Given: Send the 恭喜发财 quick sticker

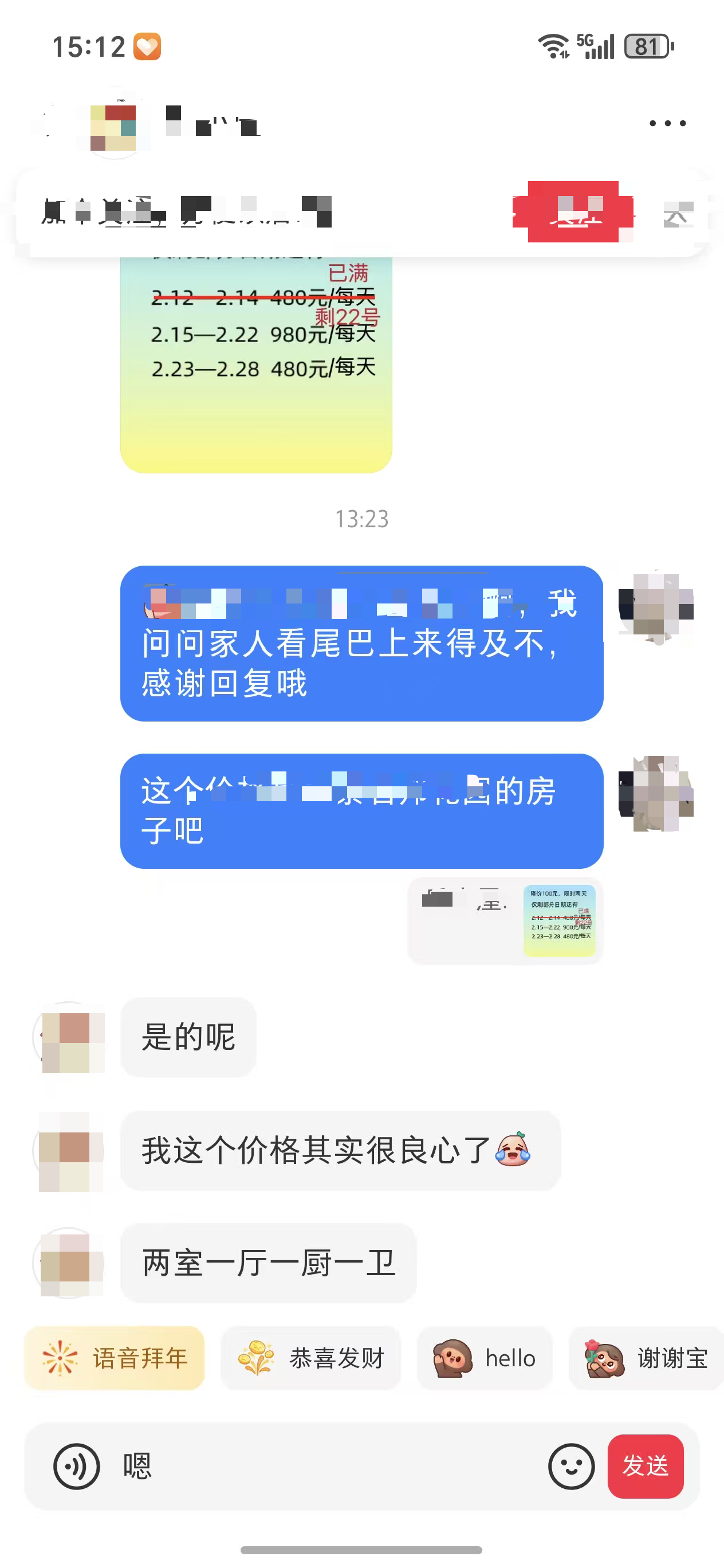Looking at the screenshot, I should tap(310, 1358).
